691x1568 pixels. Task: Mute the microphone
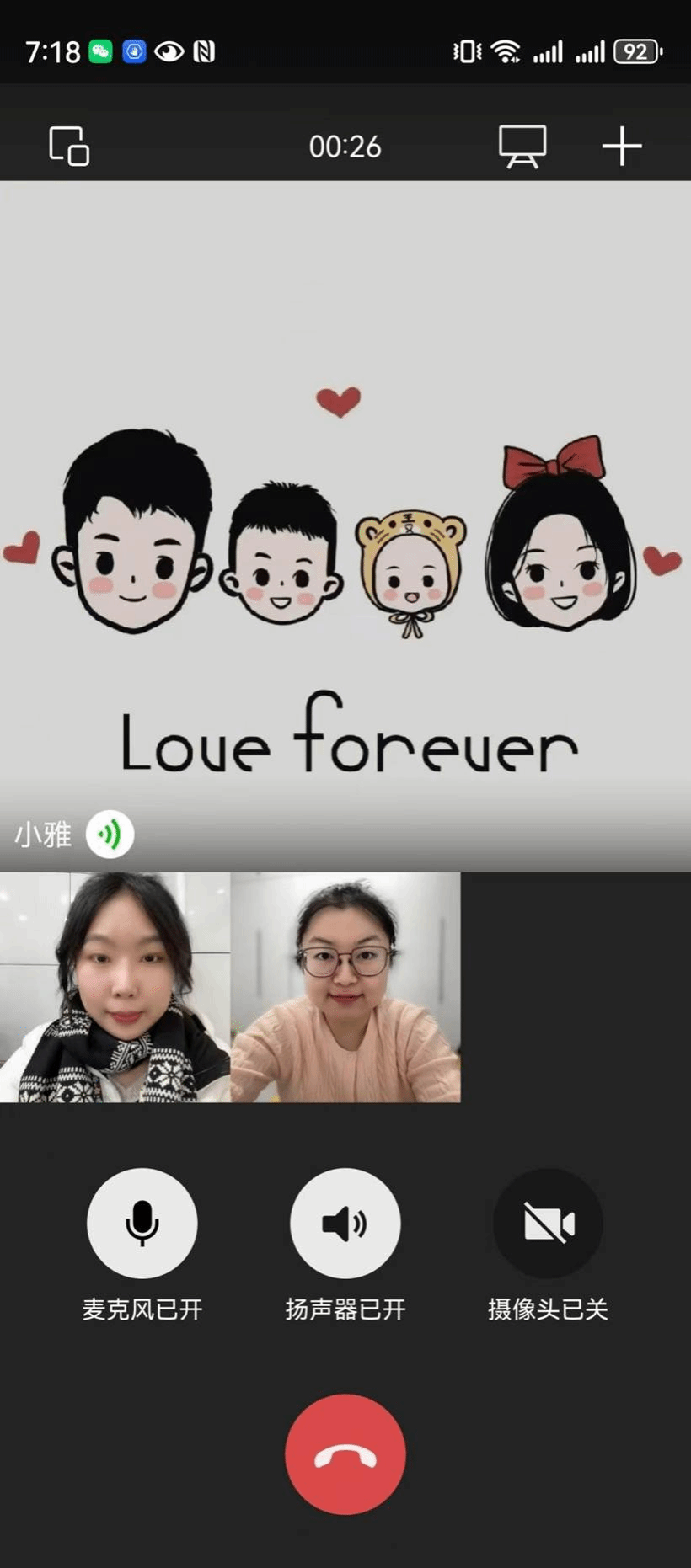click(142, 1222)
